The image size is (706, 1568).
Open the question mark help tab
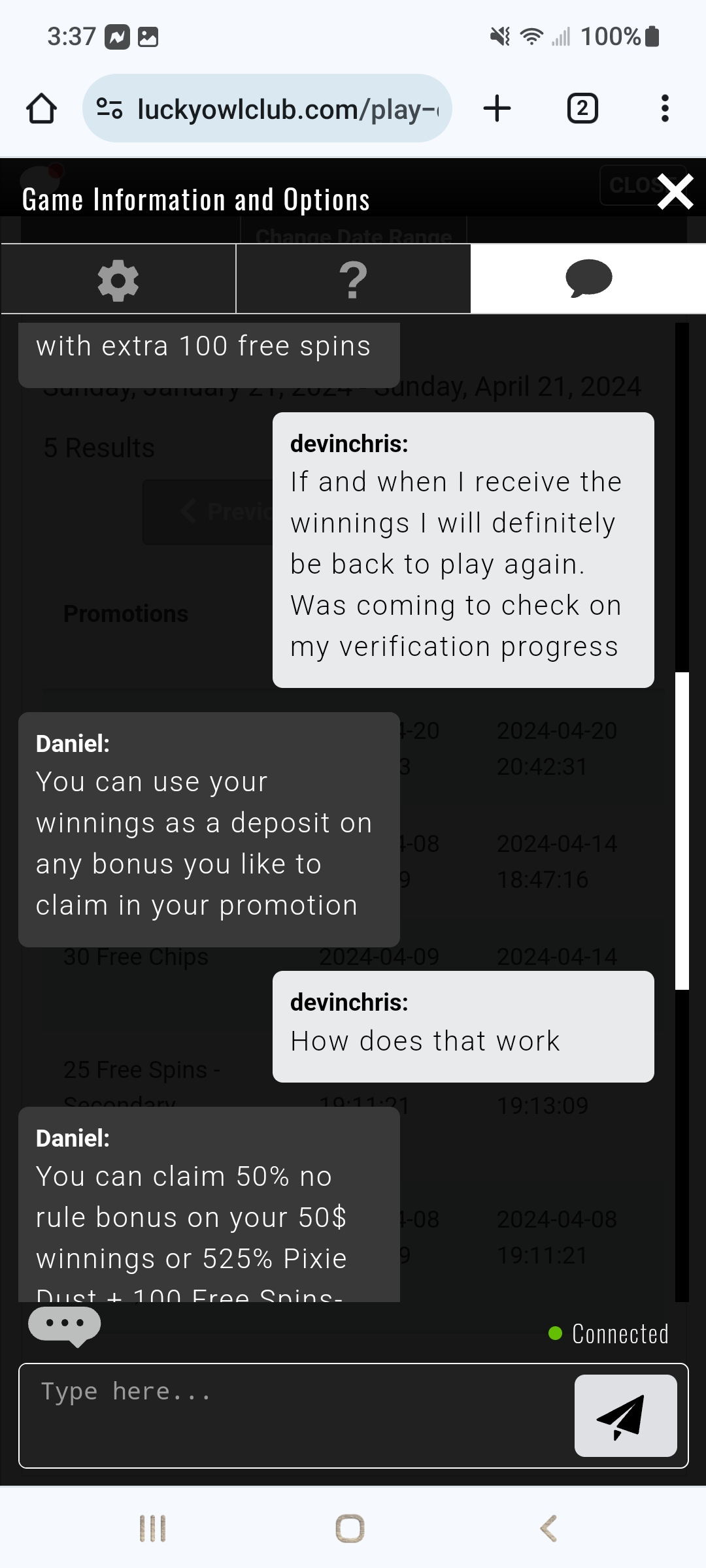tap(353, 280)
